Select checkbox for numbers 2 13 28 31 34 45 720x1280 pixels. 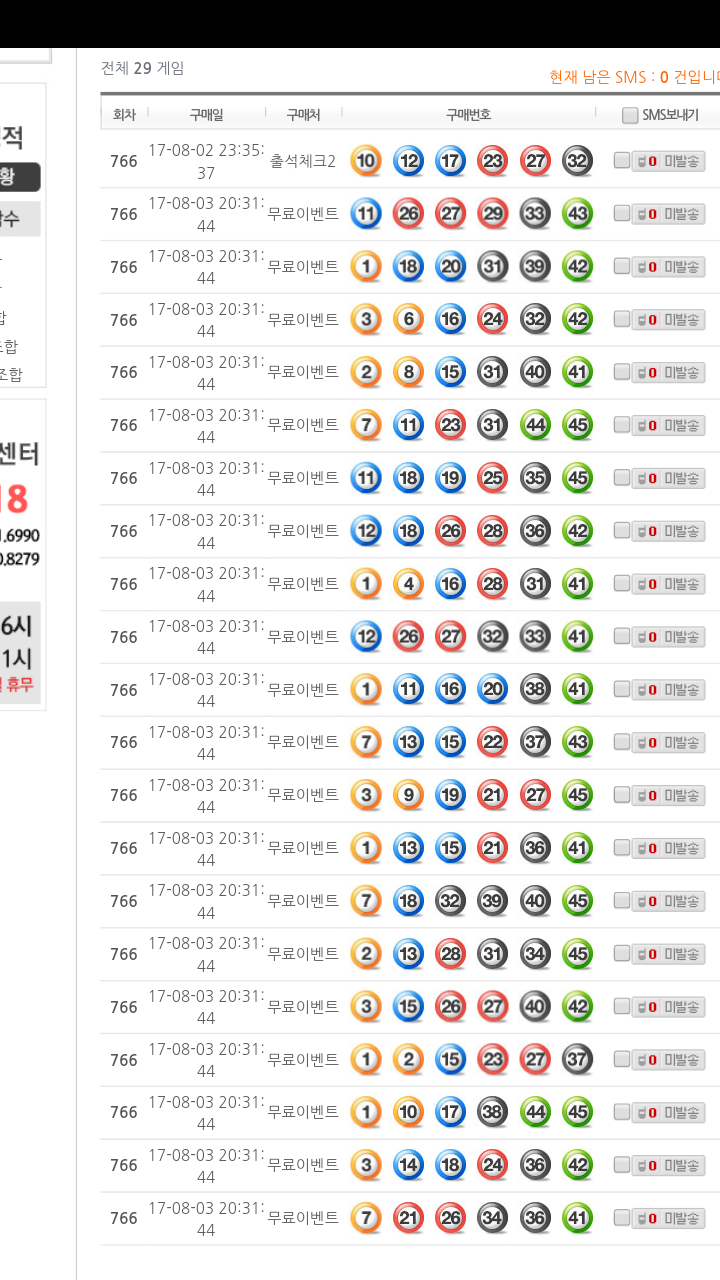pos(622,953)
